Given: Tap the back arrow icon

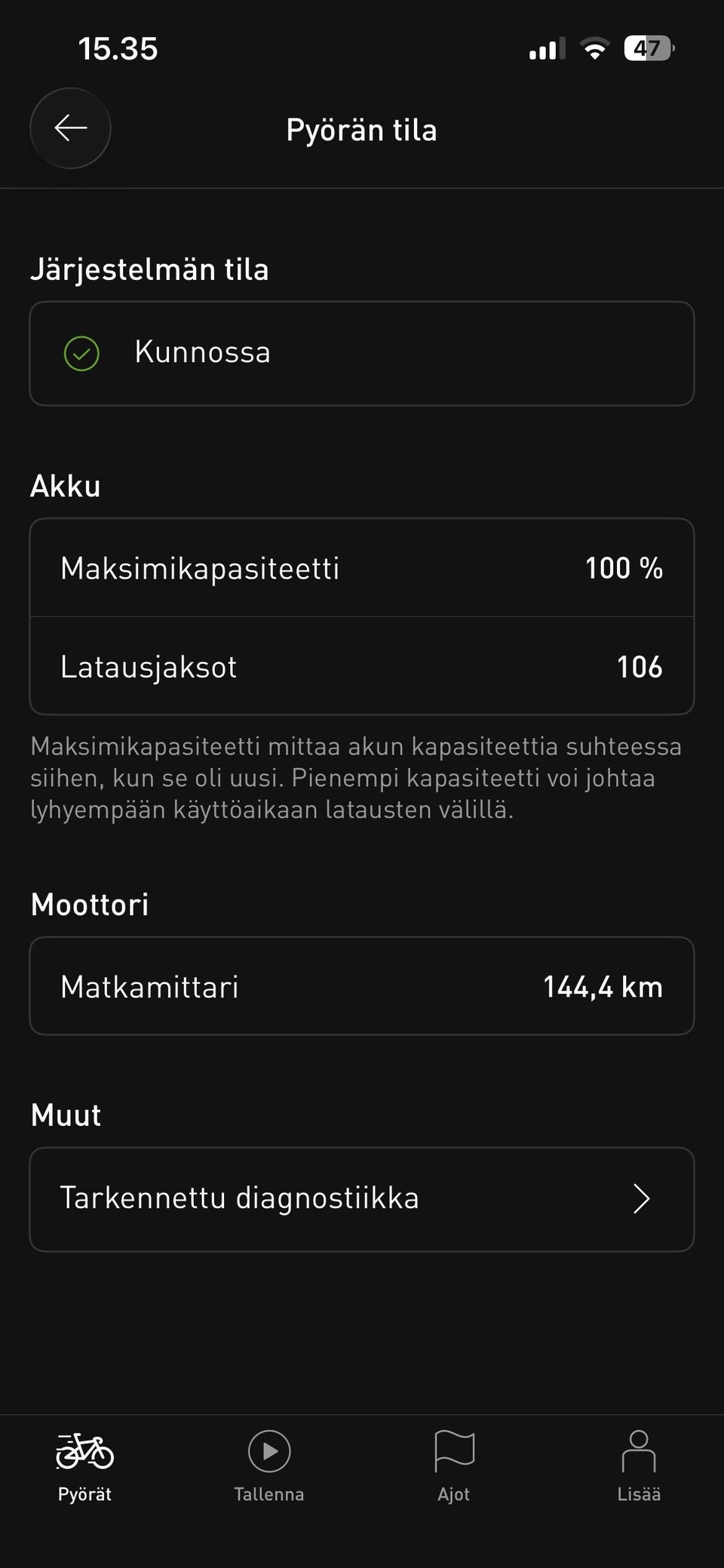Looking at the screenshot, I should (x=70, y=128).
